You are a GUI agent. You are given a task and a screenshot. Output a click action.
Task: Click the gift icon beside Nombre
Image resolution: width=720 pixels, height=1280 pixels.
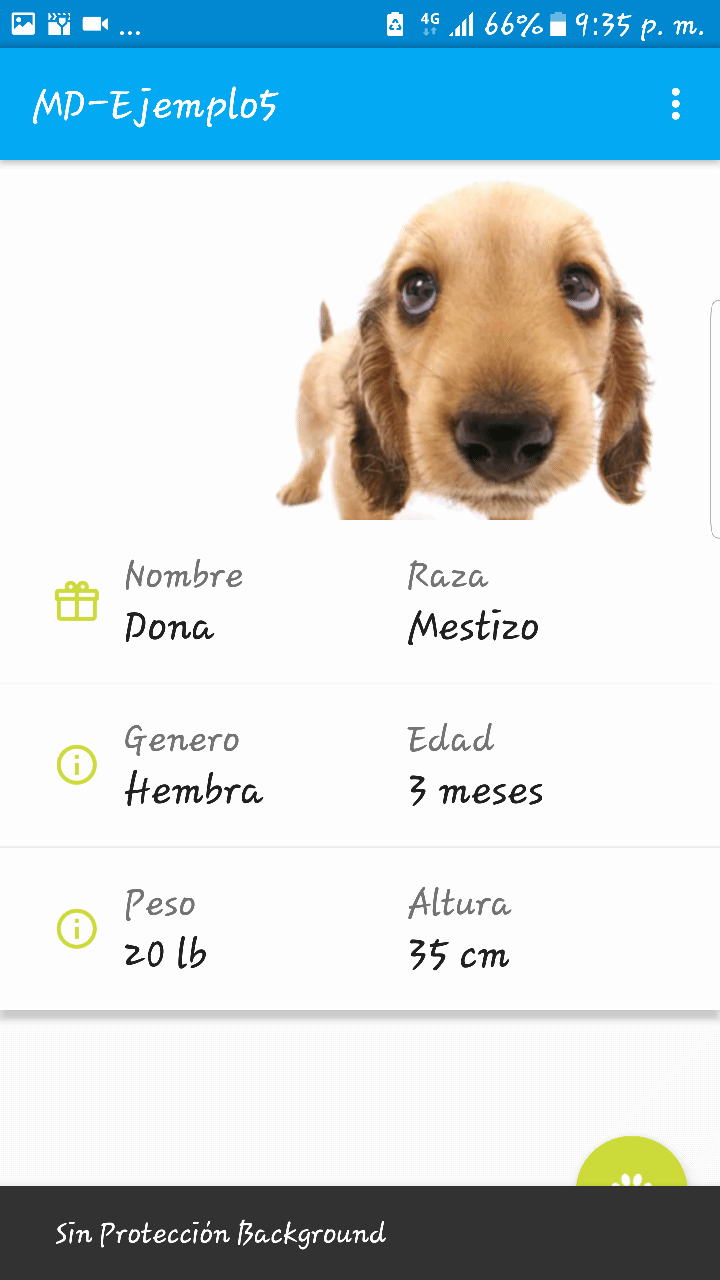point(77,601)
